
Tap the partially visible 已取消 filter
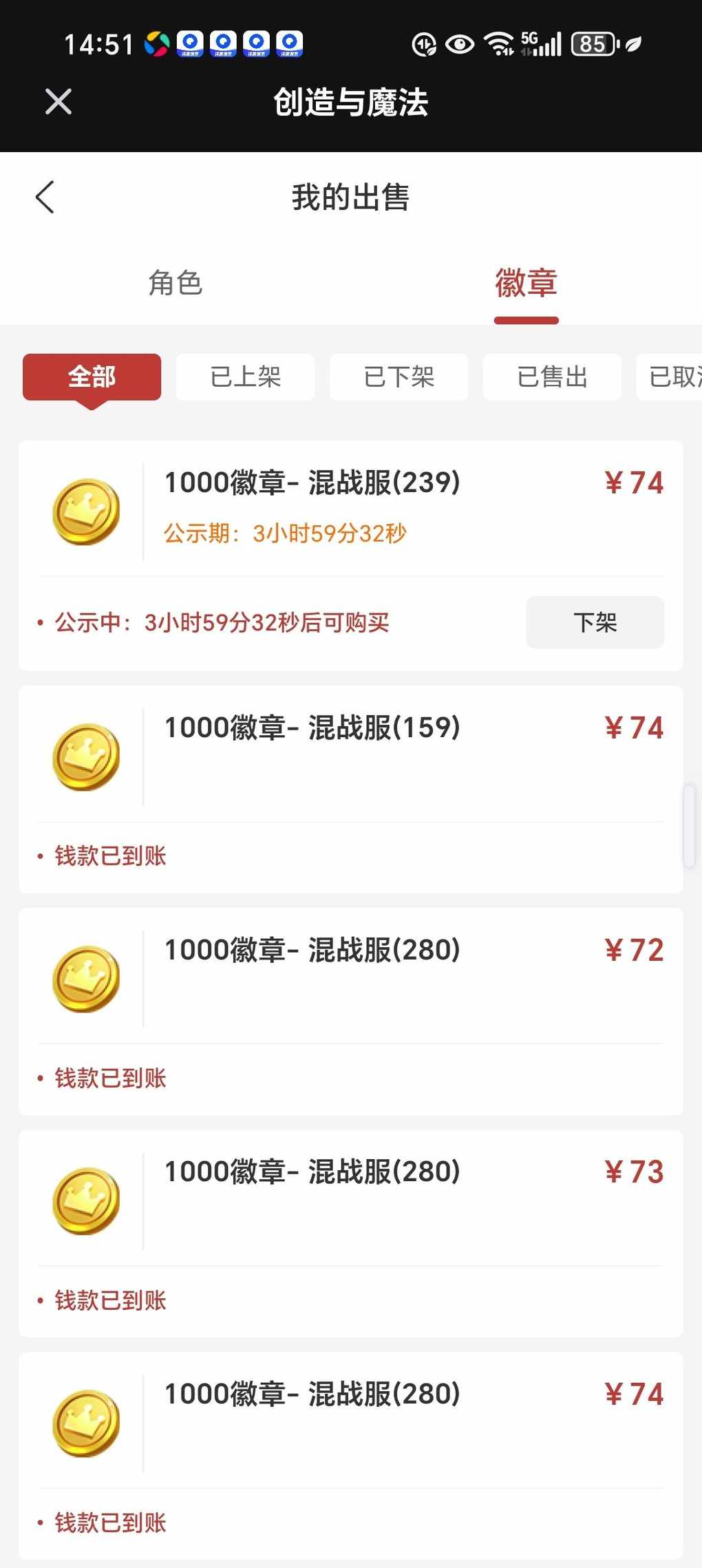click(670, 377)
